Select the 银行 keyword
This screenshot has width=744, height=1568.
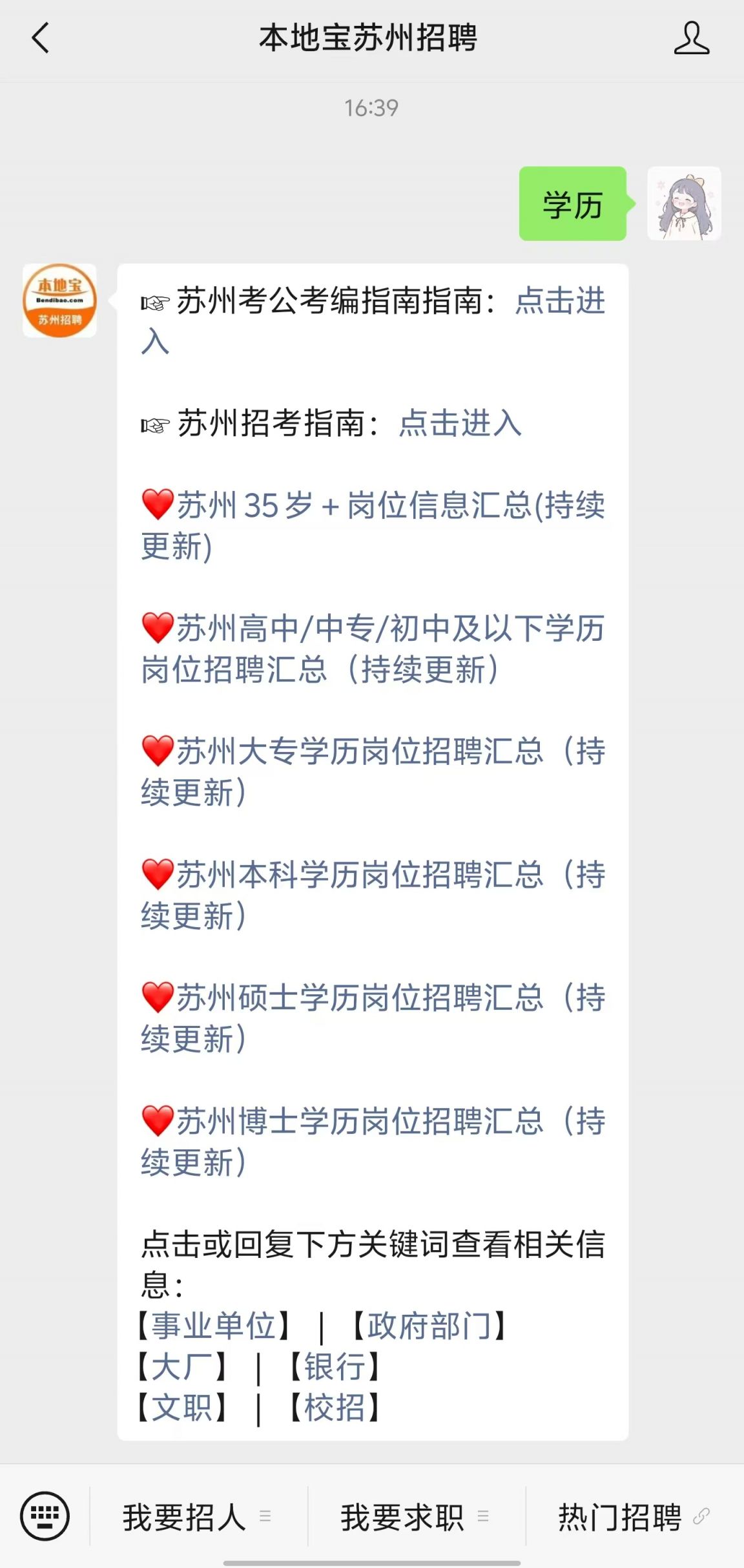pyautogui.click(x=335, y=1367)
